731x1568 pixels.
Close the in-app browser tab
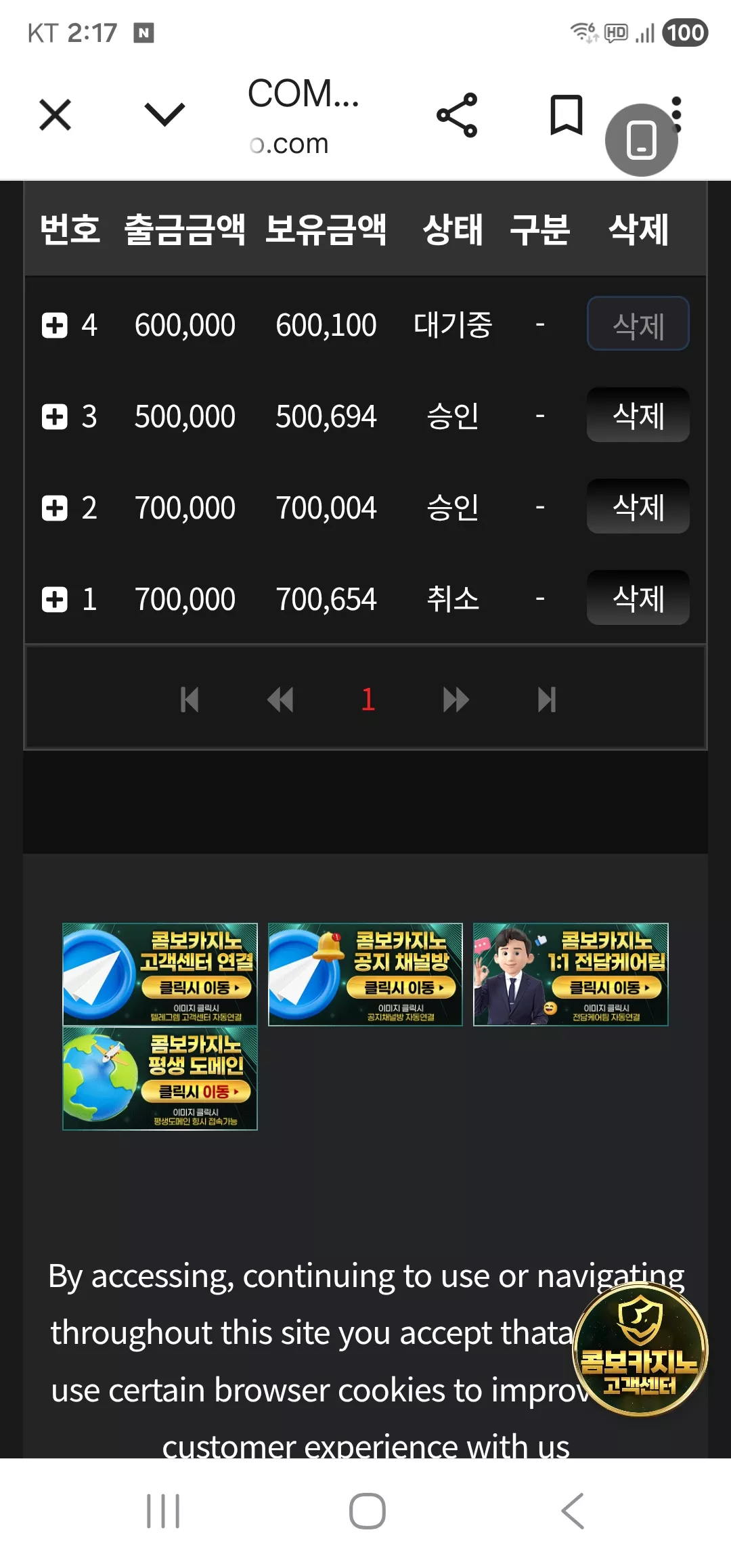(55, 114)
